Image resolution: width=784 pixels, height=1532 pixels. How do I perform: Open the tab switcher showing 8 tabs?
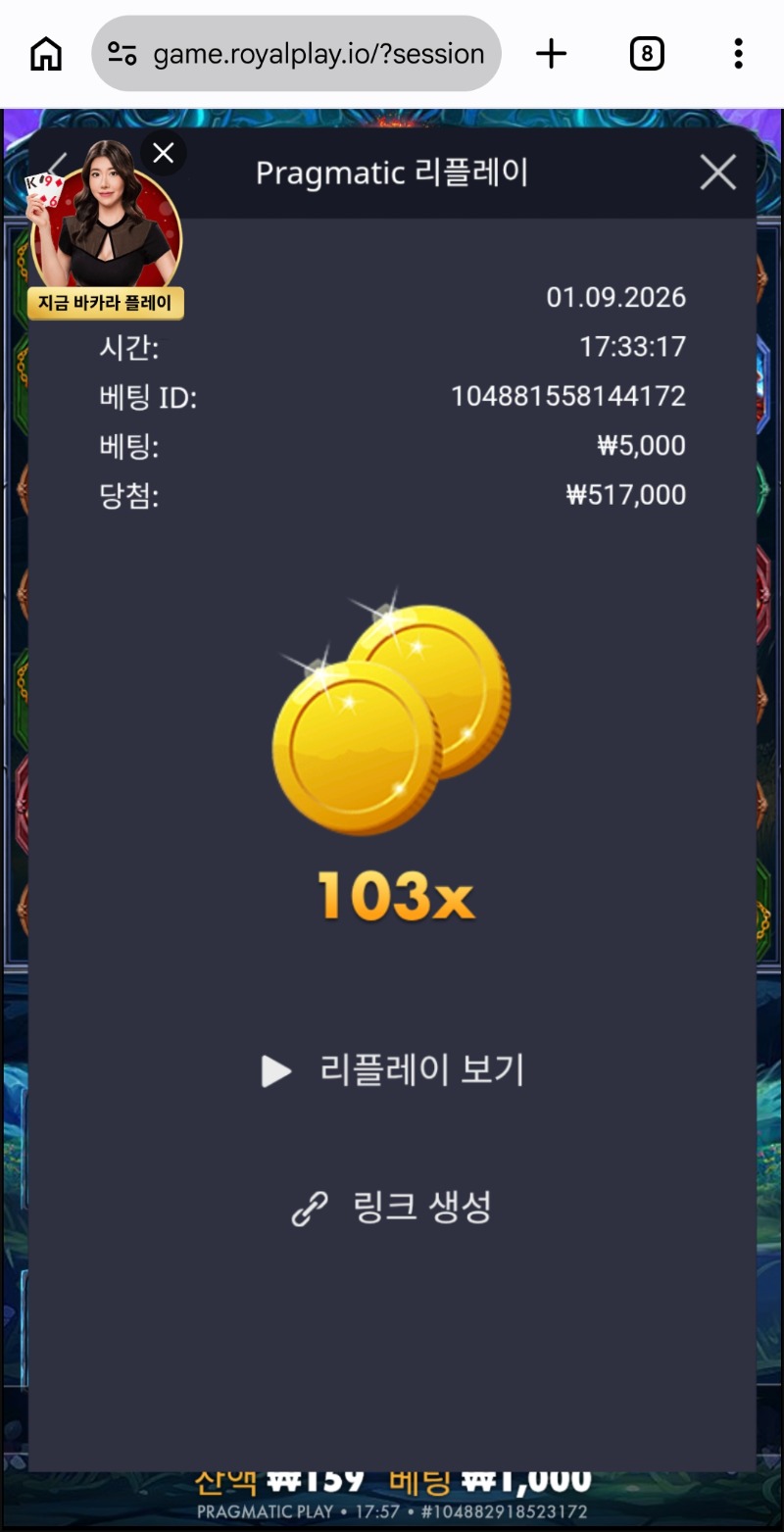pyautogui.click(x=647, y=54)
